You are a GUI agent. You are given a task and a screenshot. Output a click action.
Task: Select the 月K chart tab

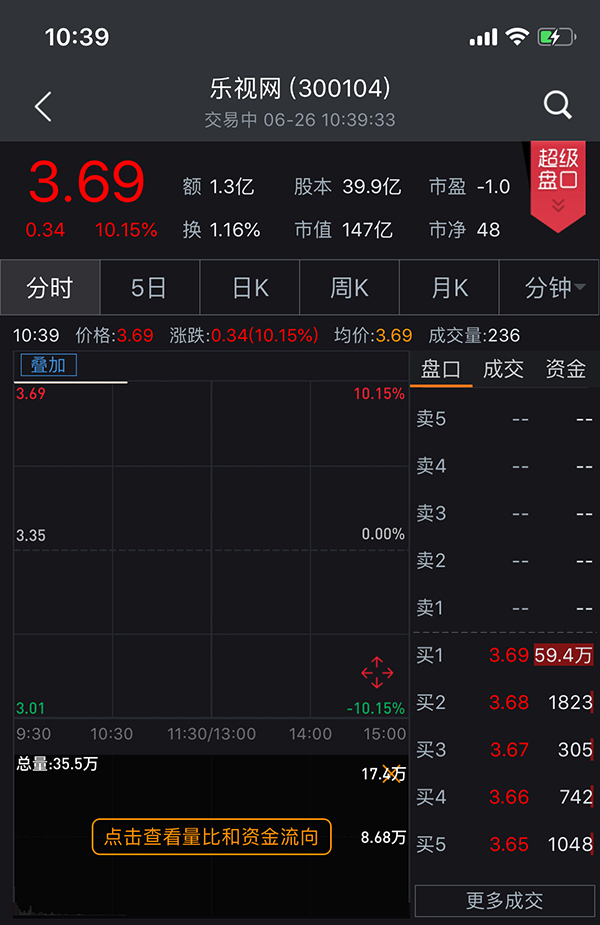point(449,288)
